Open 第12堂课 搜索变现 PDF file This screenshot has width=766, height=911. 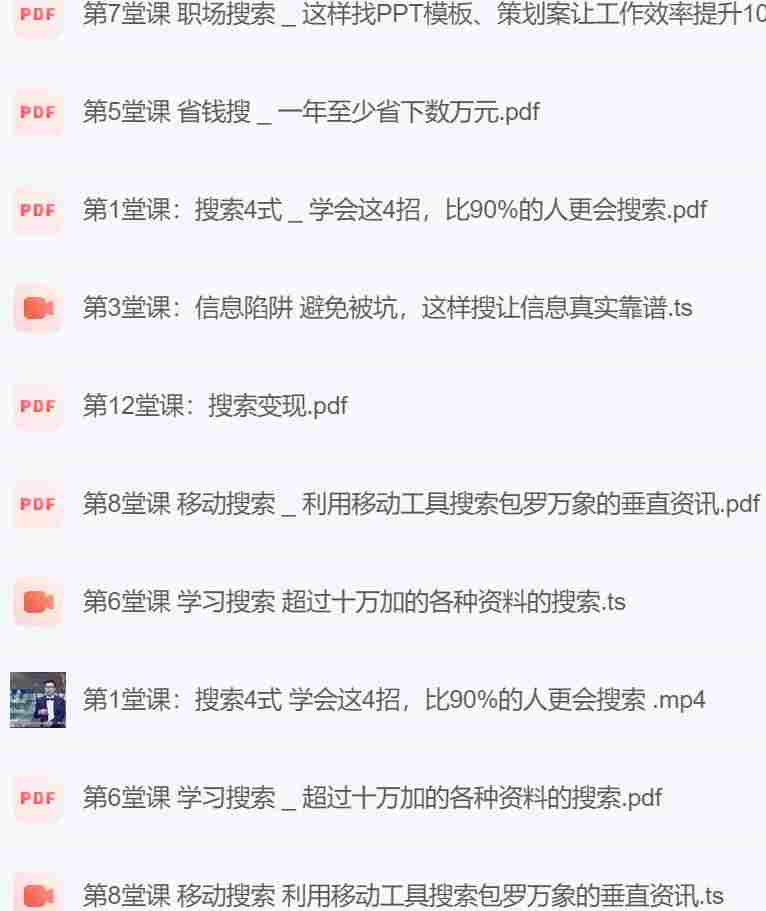point(215,406)
